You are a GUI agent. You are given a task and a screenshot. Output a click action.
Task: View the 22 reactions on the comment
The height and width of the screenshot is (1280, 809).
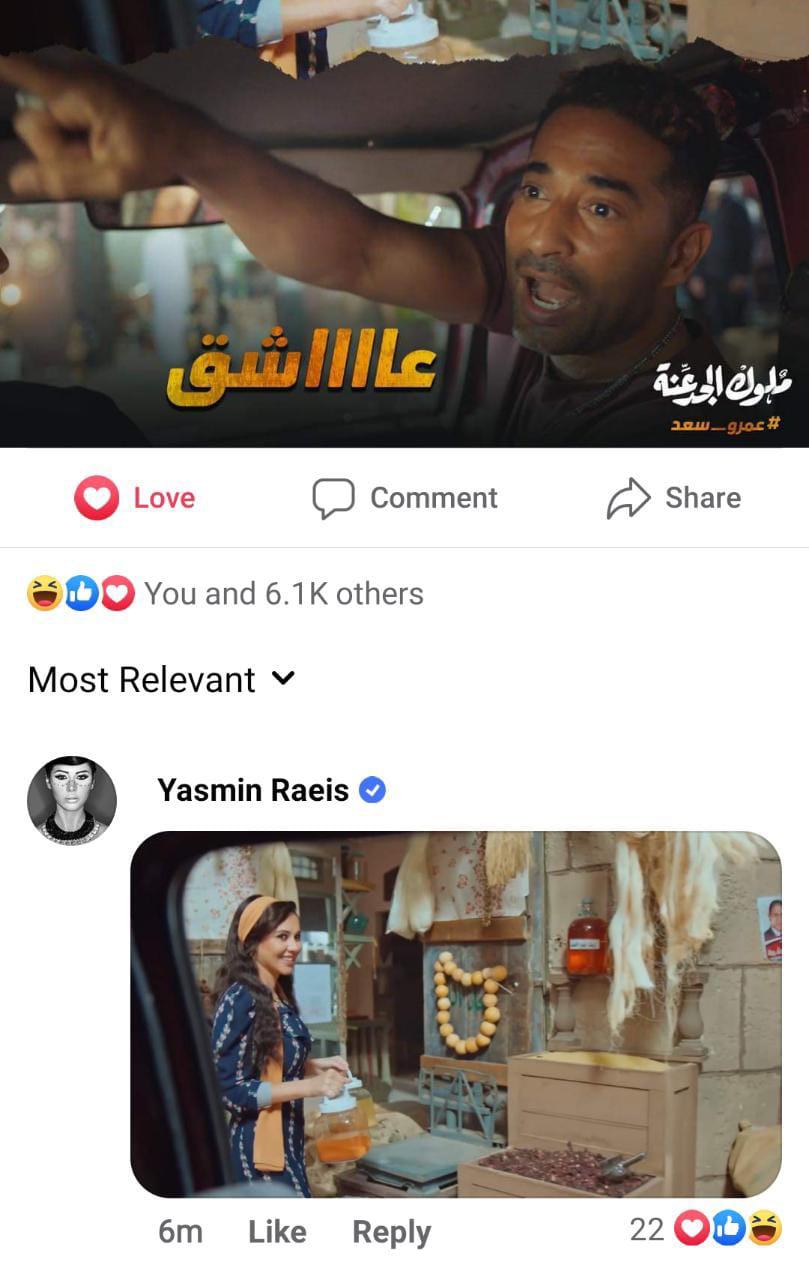706,1229
